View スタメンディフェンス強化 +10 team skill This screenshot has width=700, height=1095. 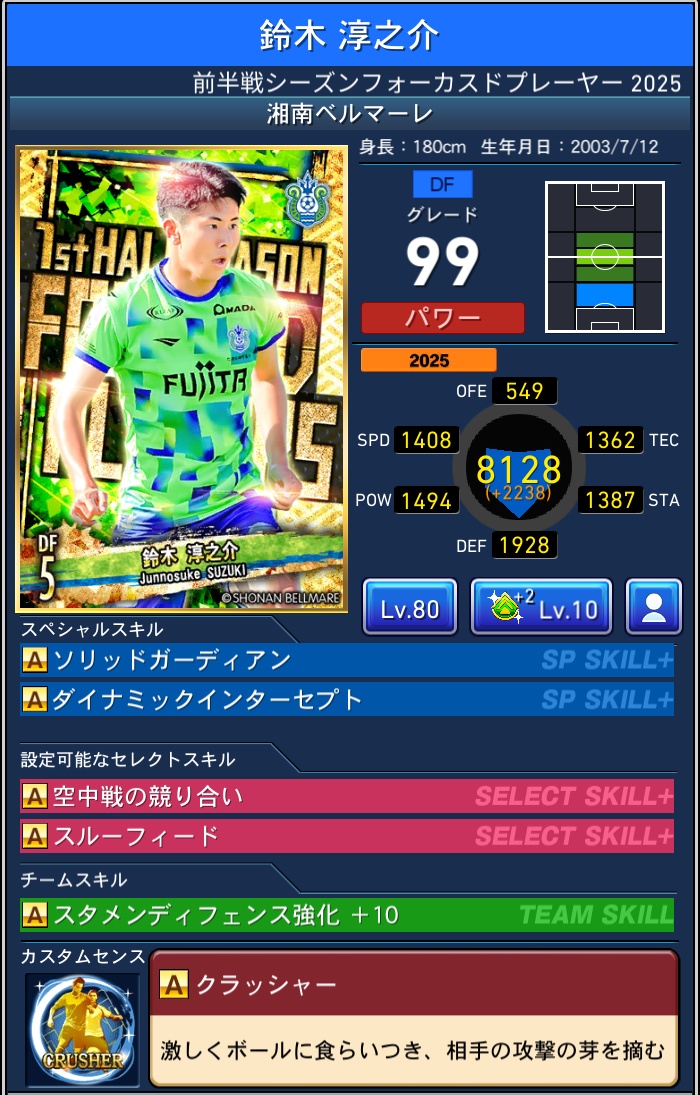pos(346,914)
